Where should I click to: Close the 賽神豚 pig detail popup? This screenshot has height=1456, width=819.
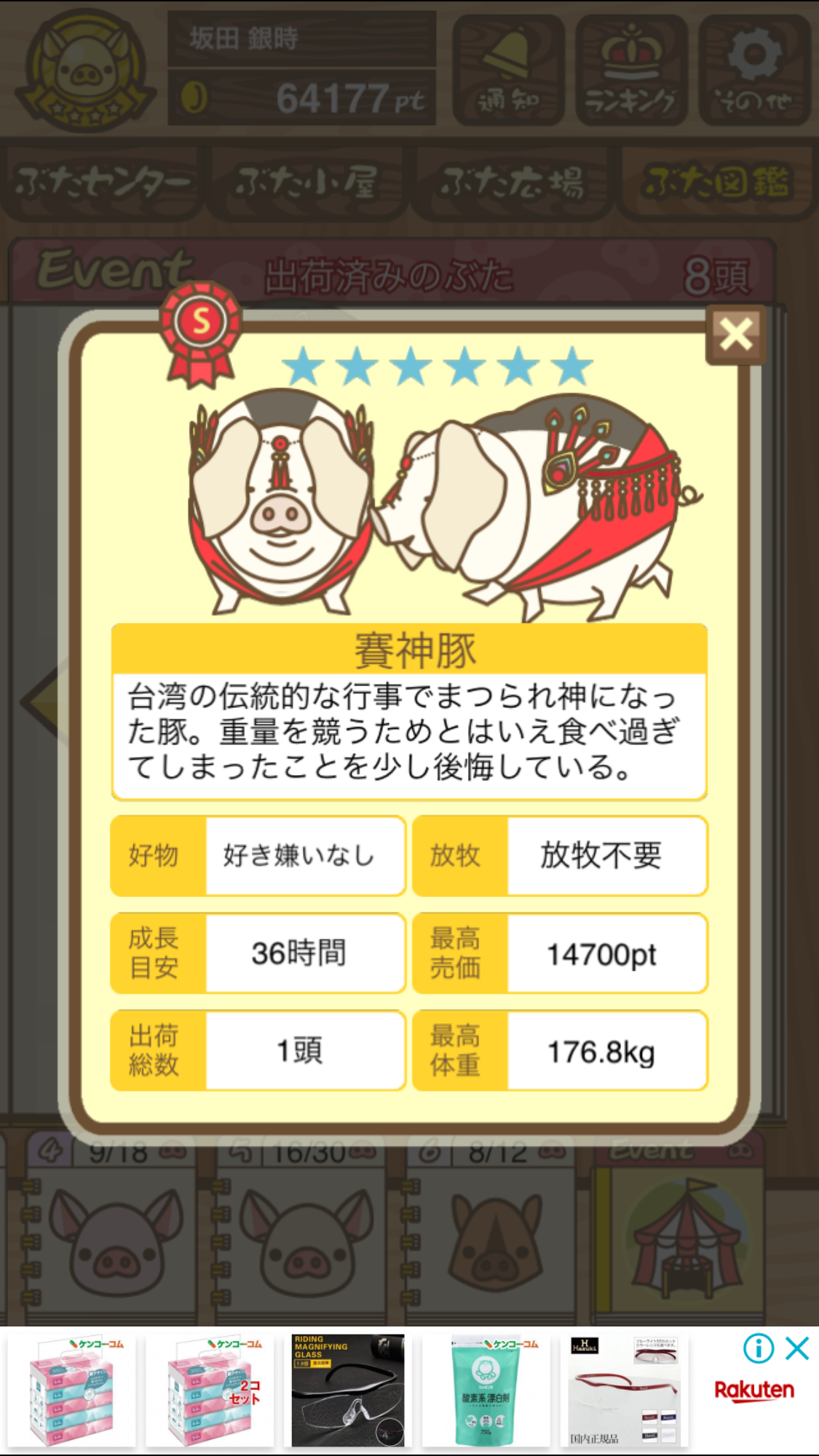[735, 335]
